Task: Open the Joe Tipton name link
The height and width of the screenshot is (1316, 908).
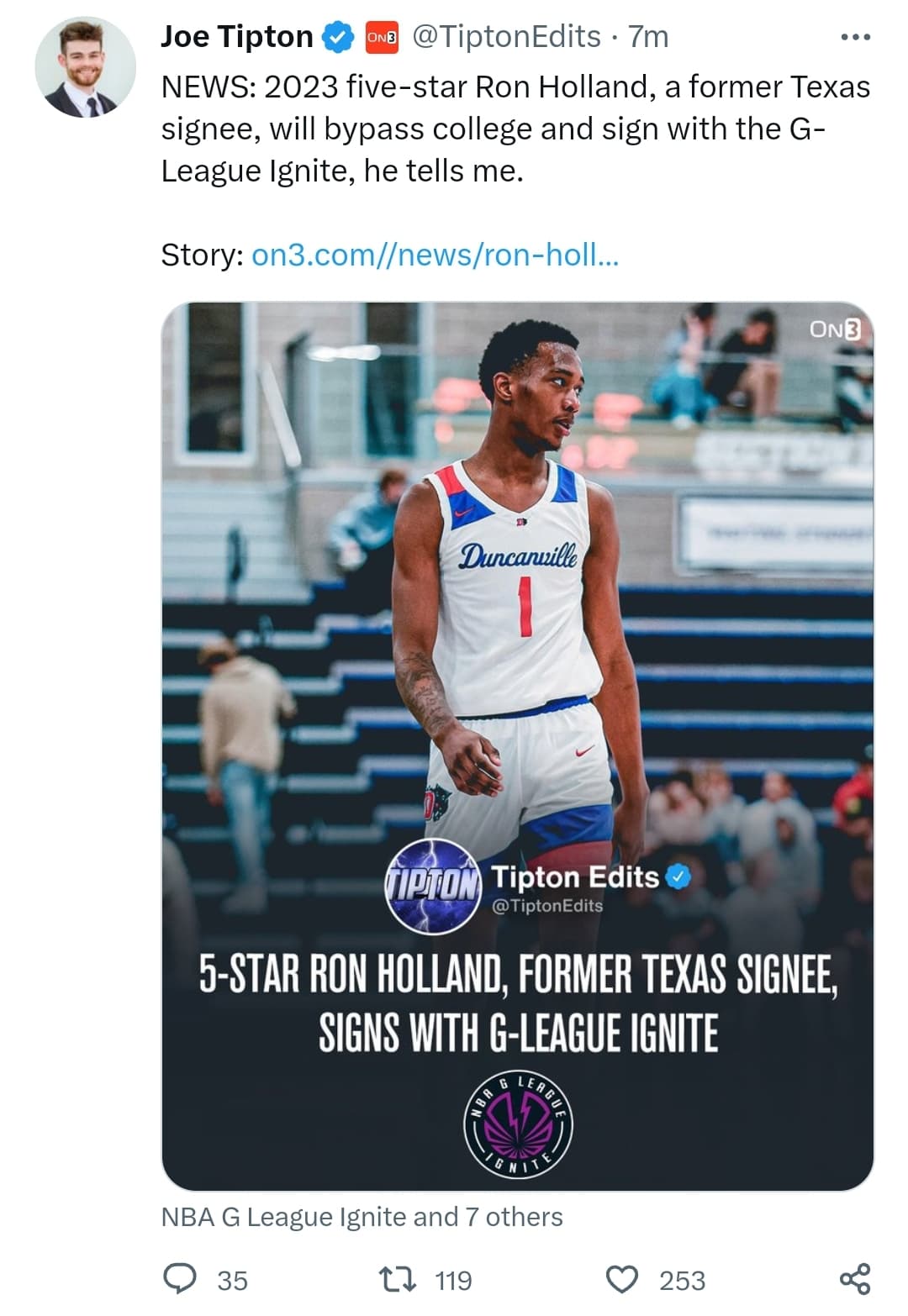Action: point(236,37)
